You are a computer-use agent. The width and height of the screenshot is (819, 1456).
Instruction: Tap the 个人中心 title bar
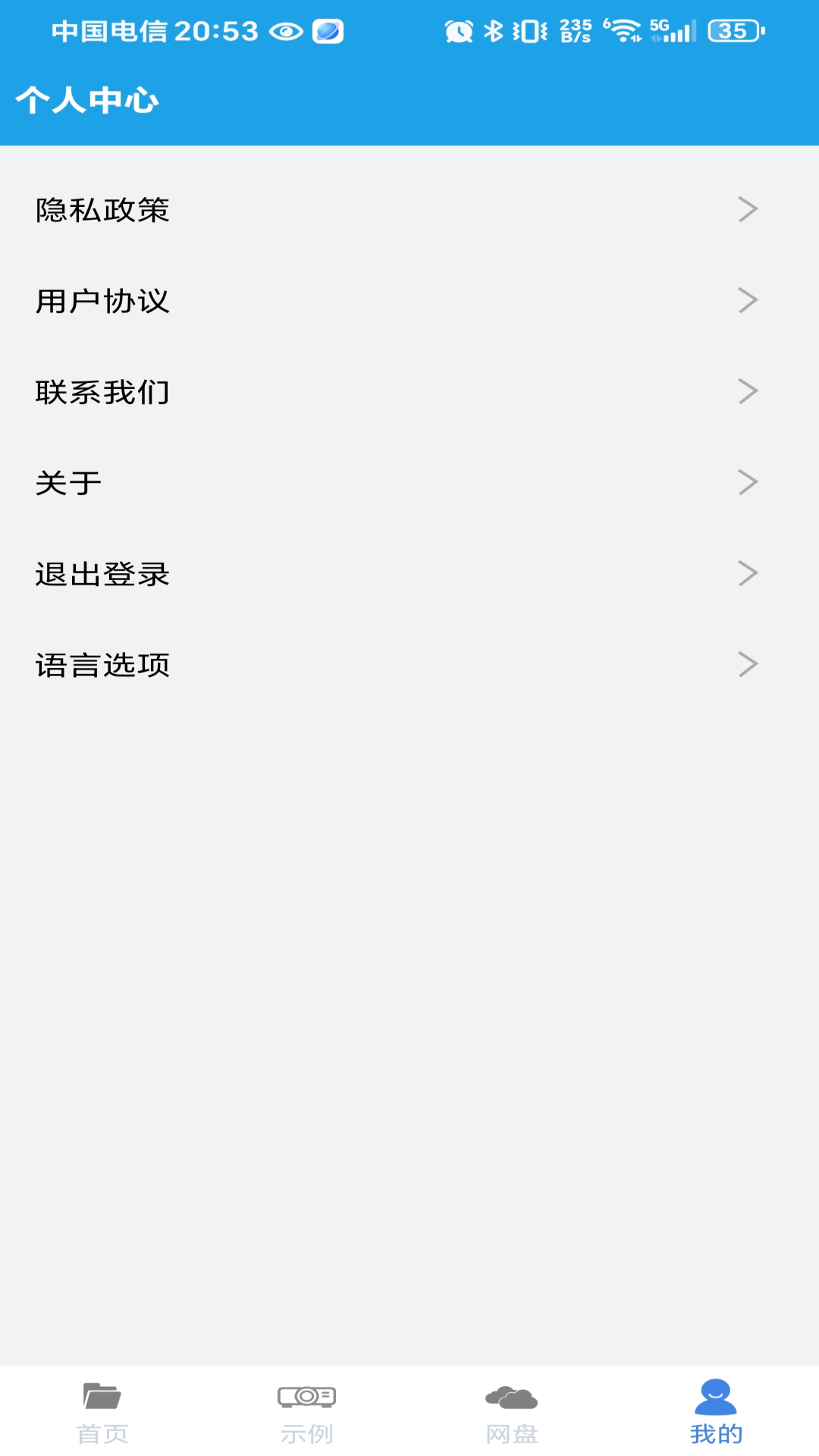click(86, 98)
